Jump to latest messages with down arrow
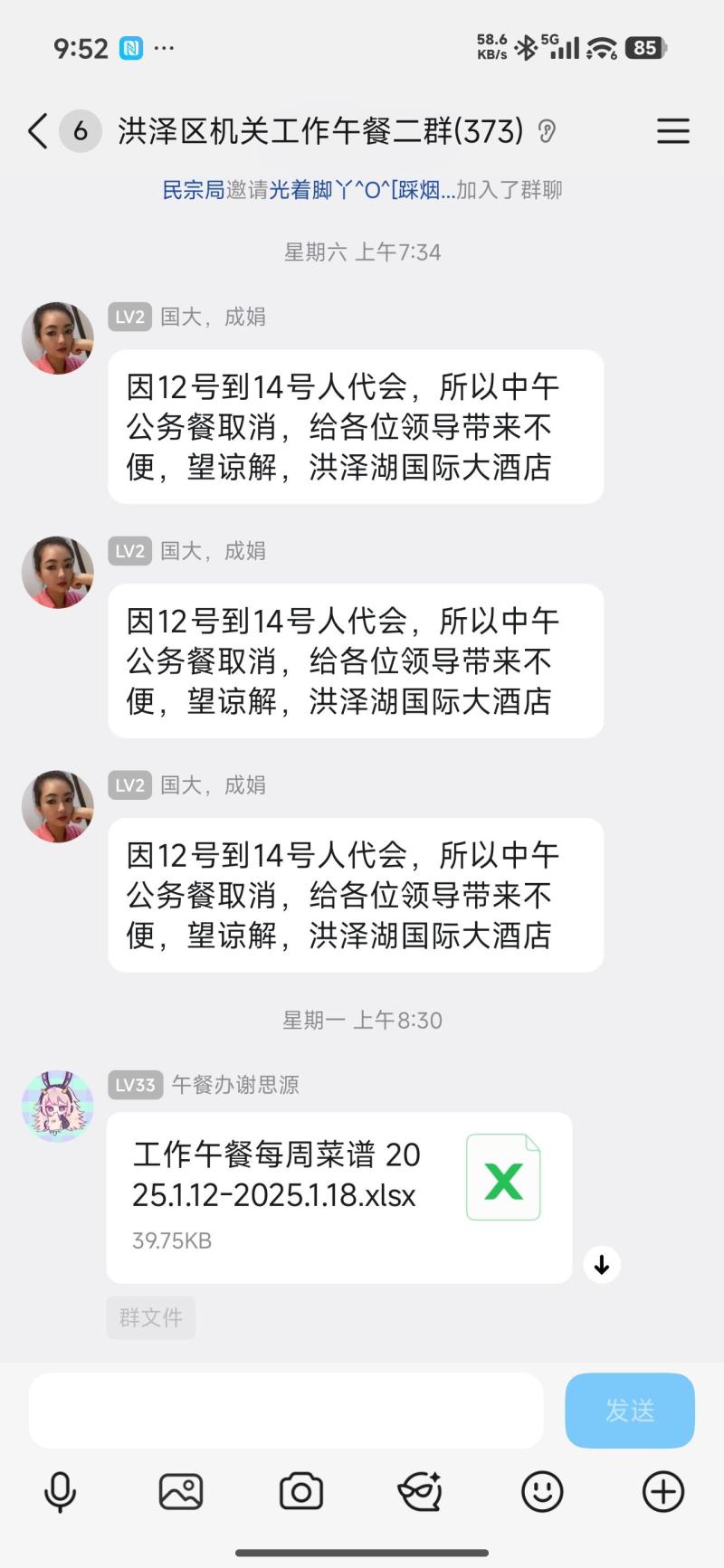724x1568 pixels. coord(602,1264)
